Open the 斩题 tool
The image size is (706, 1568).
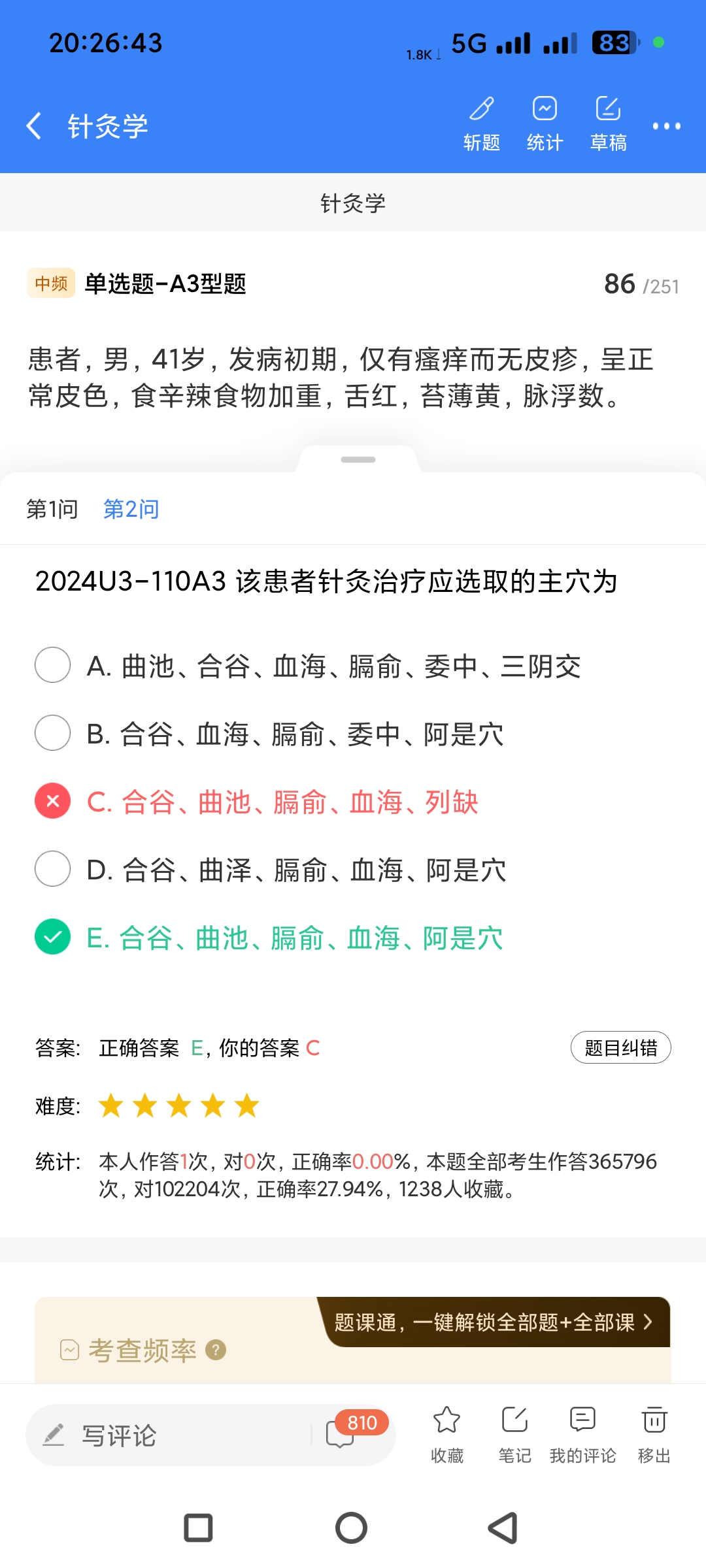click(482, 124)
